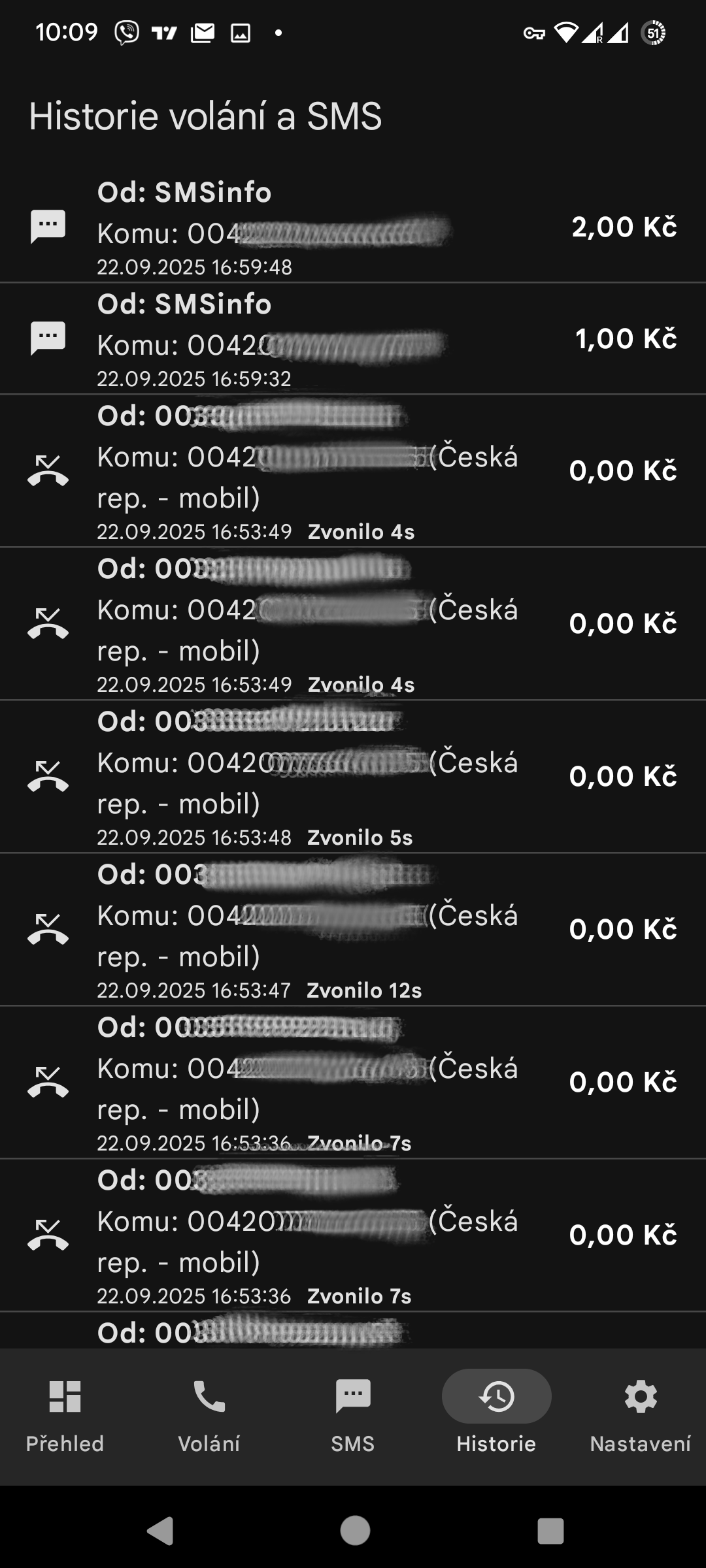The width and height of the screenshot is (706, 1568).
Task: Open Nastavení settings tab
Action: point(641,1416)
